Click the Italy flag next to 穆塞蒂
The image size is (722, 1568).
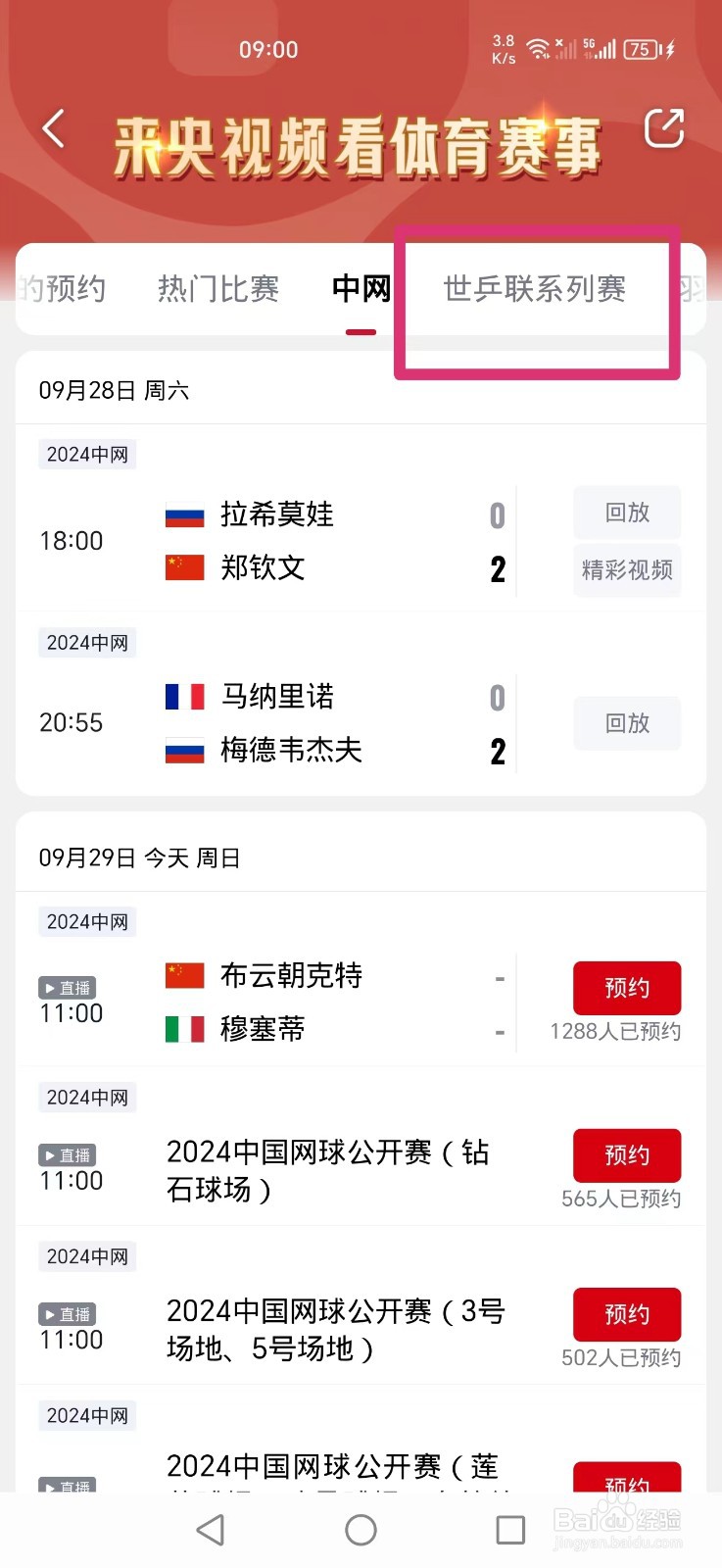[x=184, y=1029]
